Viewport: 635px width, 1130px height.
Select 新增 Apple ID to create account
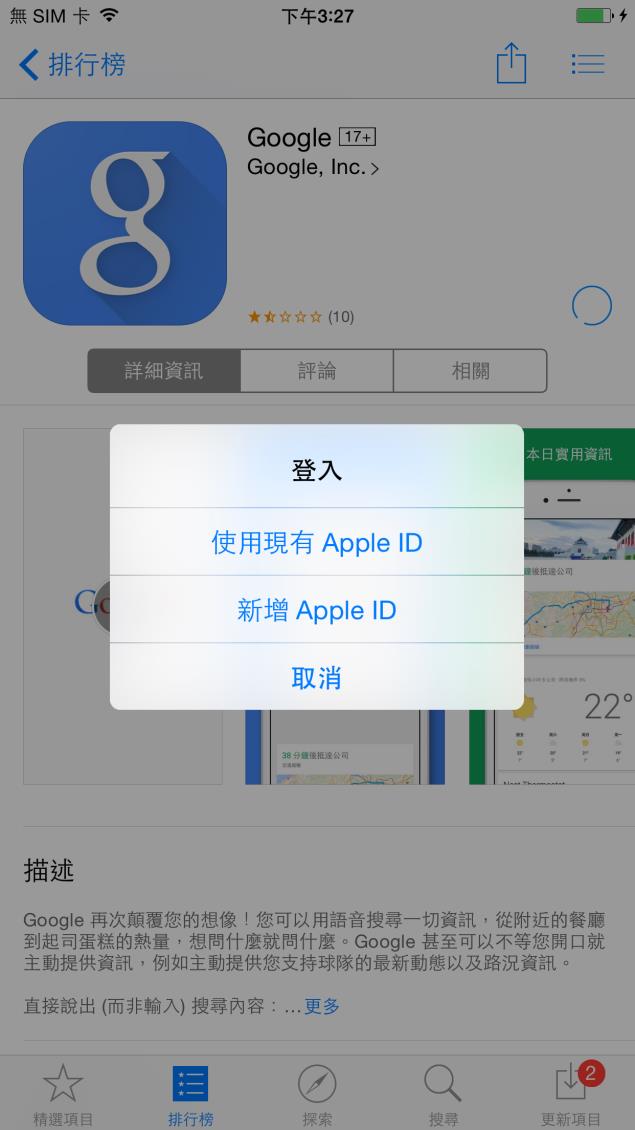pos(316,610)
